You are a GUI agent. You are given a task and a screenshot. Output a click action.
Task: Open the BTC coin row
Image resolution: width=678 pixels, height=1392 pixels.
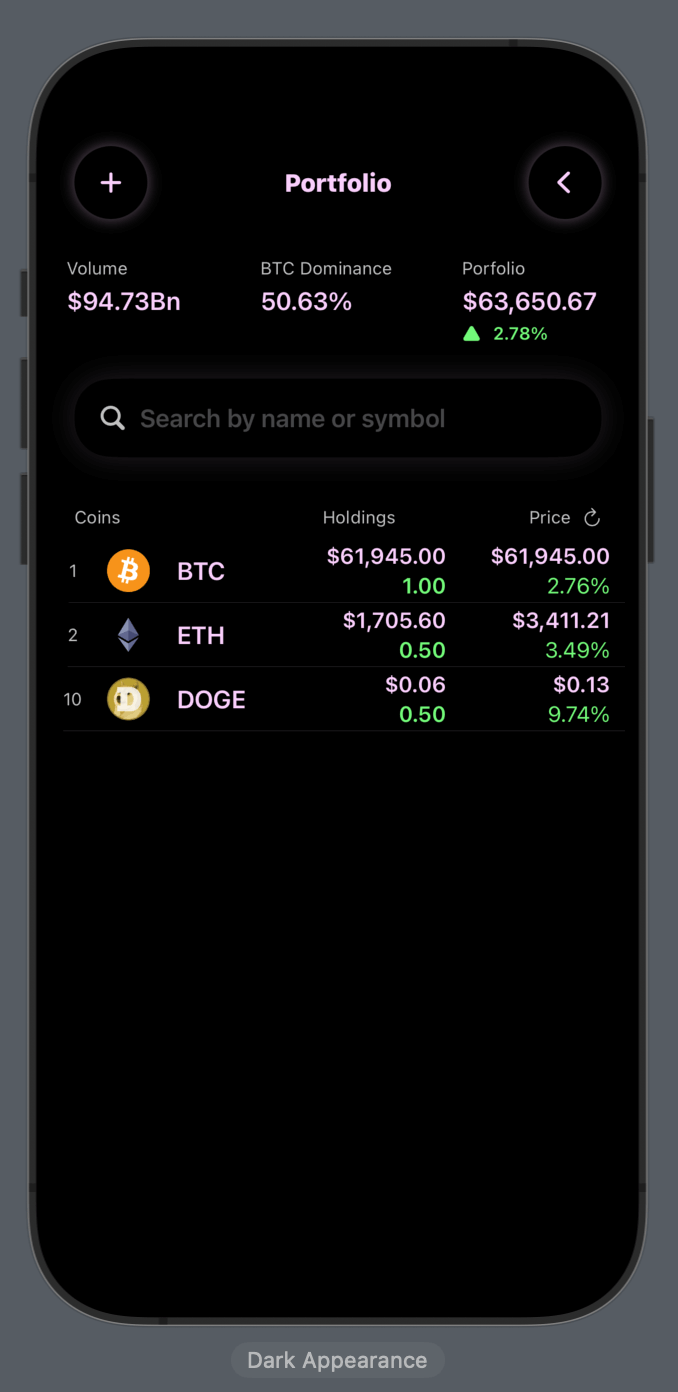[340, 571]
